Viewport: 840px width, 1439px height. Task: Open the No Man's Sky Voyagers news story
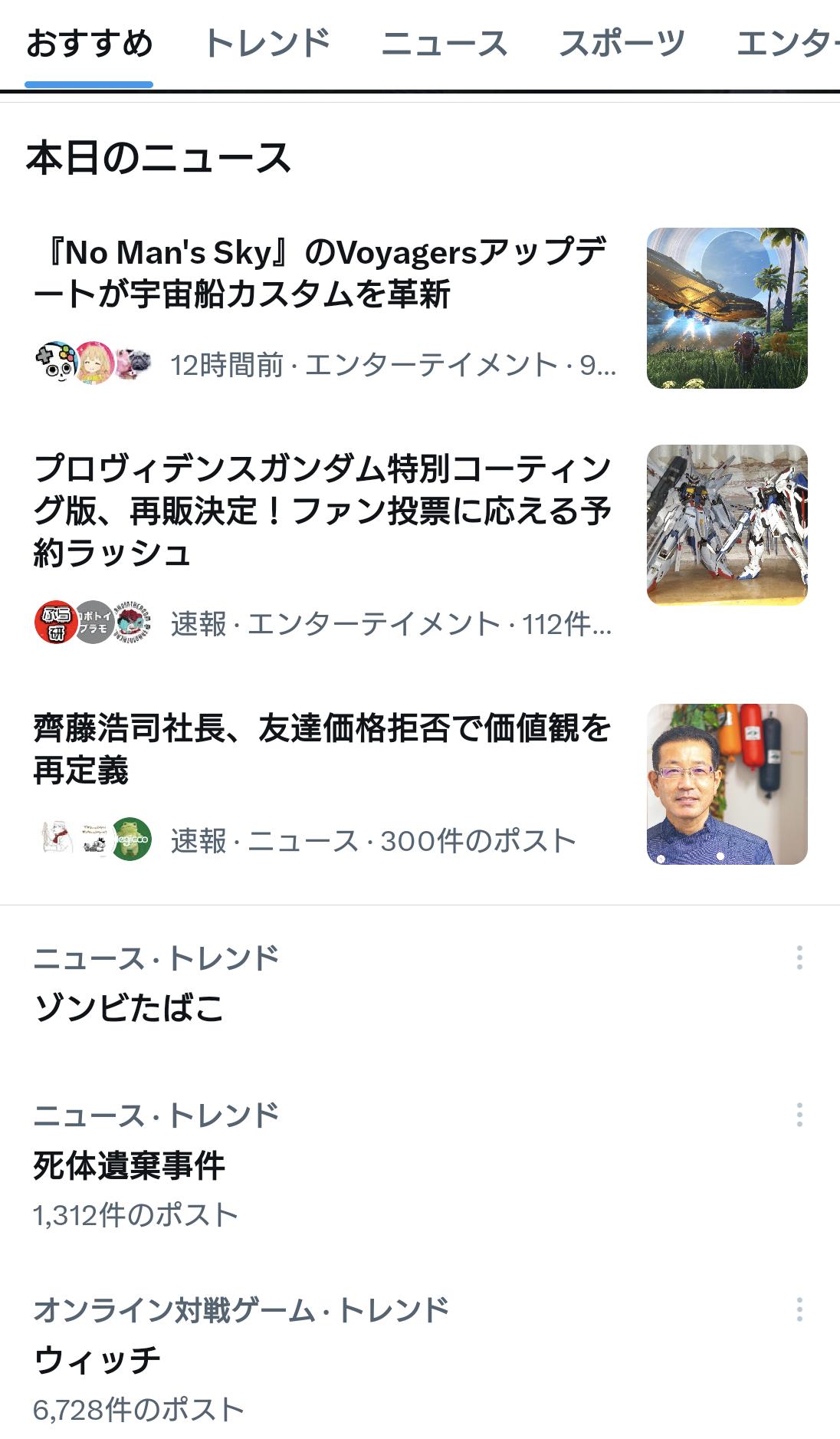(x=320, y=274)
